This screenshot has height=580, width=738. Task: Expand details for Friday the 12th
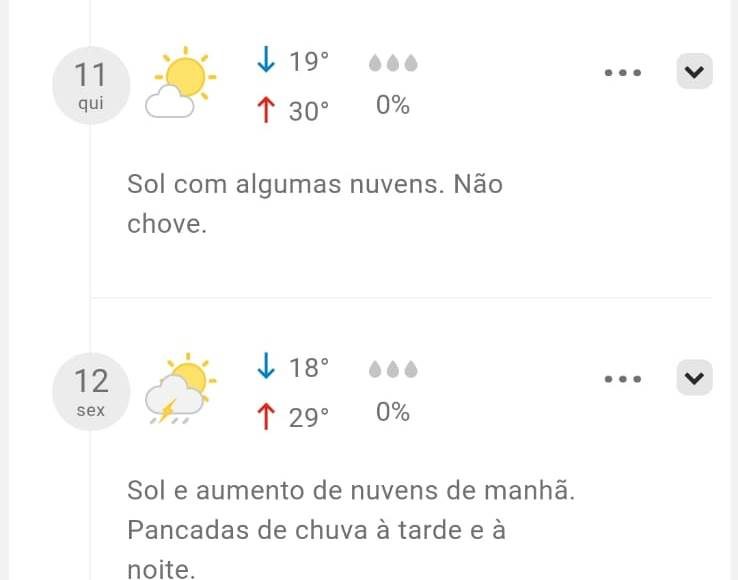pyautogui.click(x=694, y=378)
